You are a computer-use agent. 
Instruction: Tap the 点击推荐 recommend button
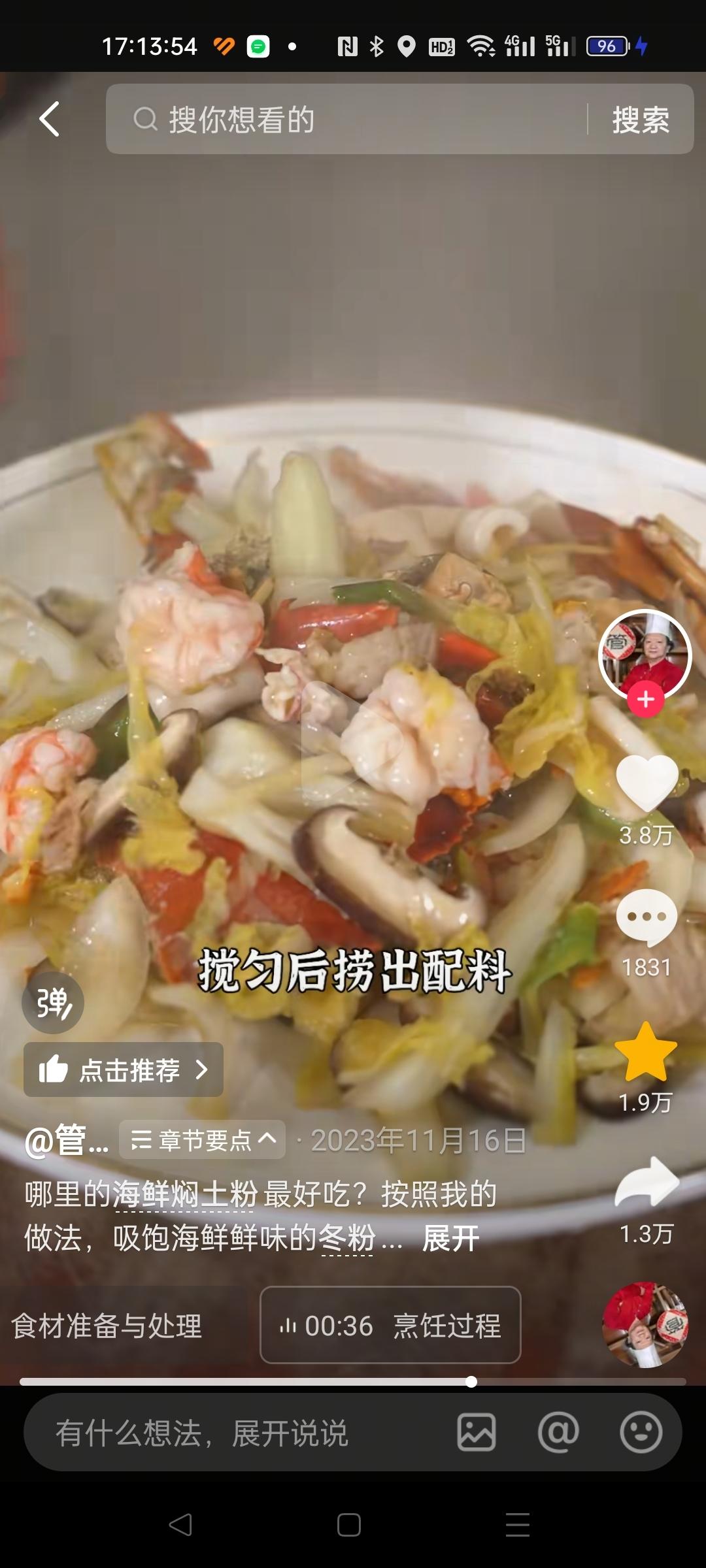pos(124,1070)
